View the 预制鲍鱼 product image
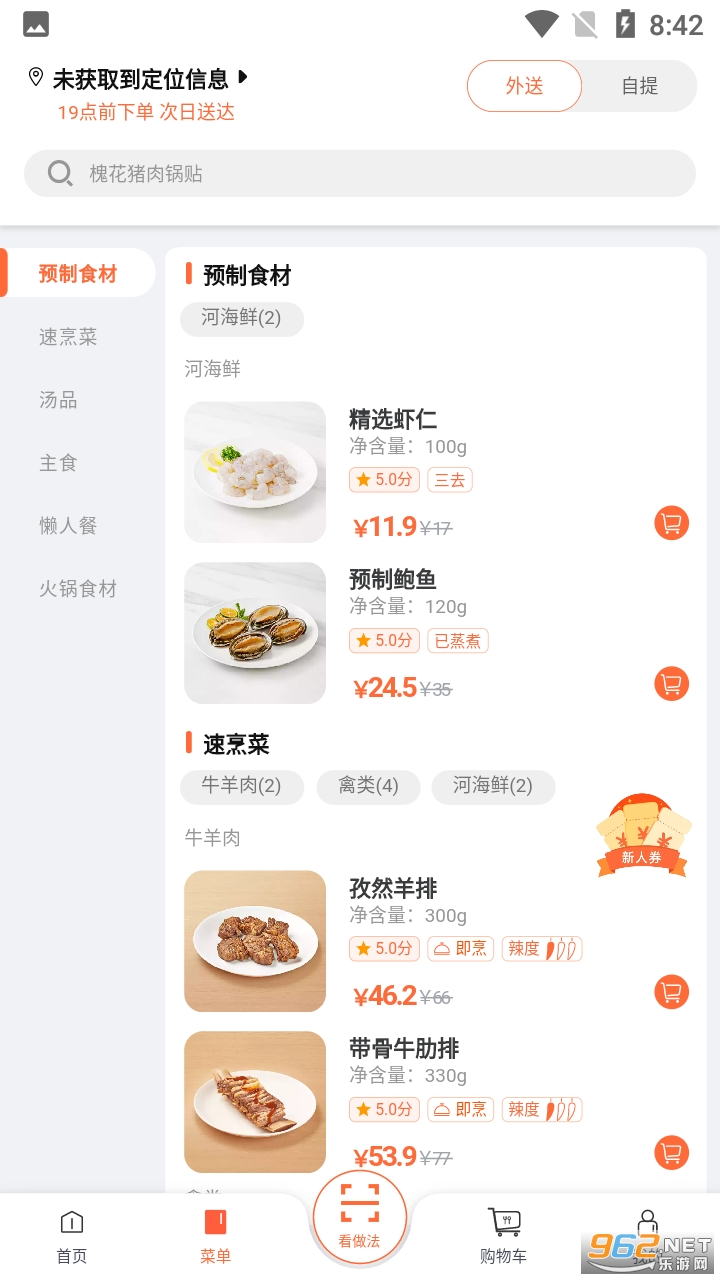 [x=255, y=633]
